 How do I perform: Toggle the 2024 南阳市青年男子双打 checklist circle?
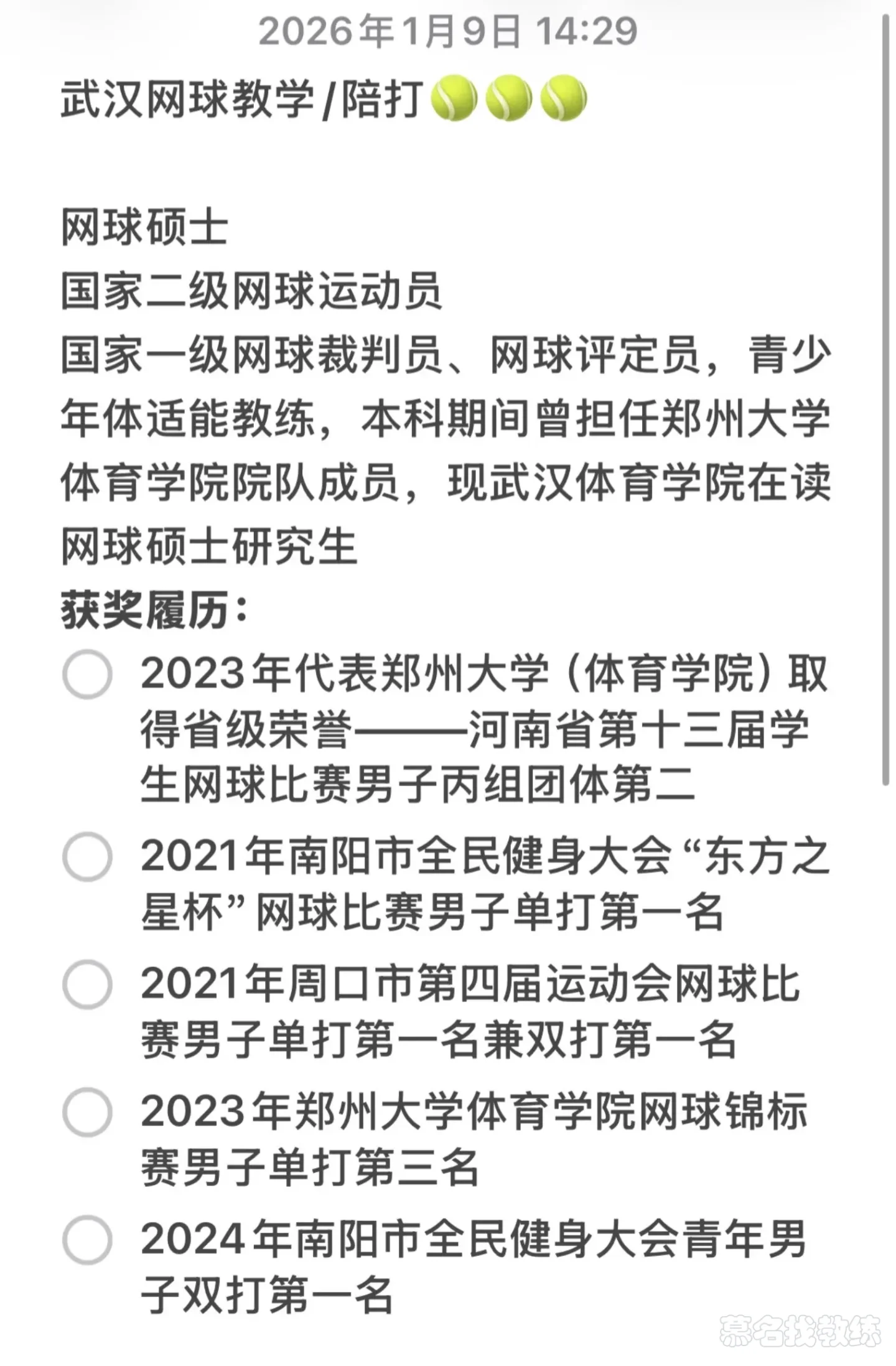tap(87, 1240)
